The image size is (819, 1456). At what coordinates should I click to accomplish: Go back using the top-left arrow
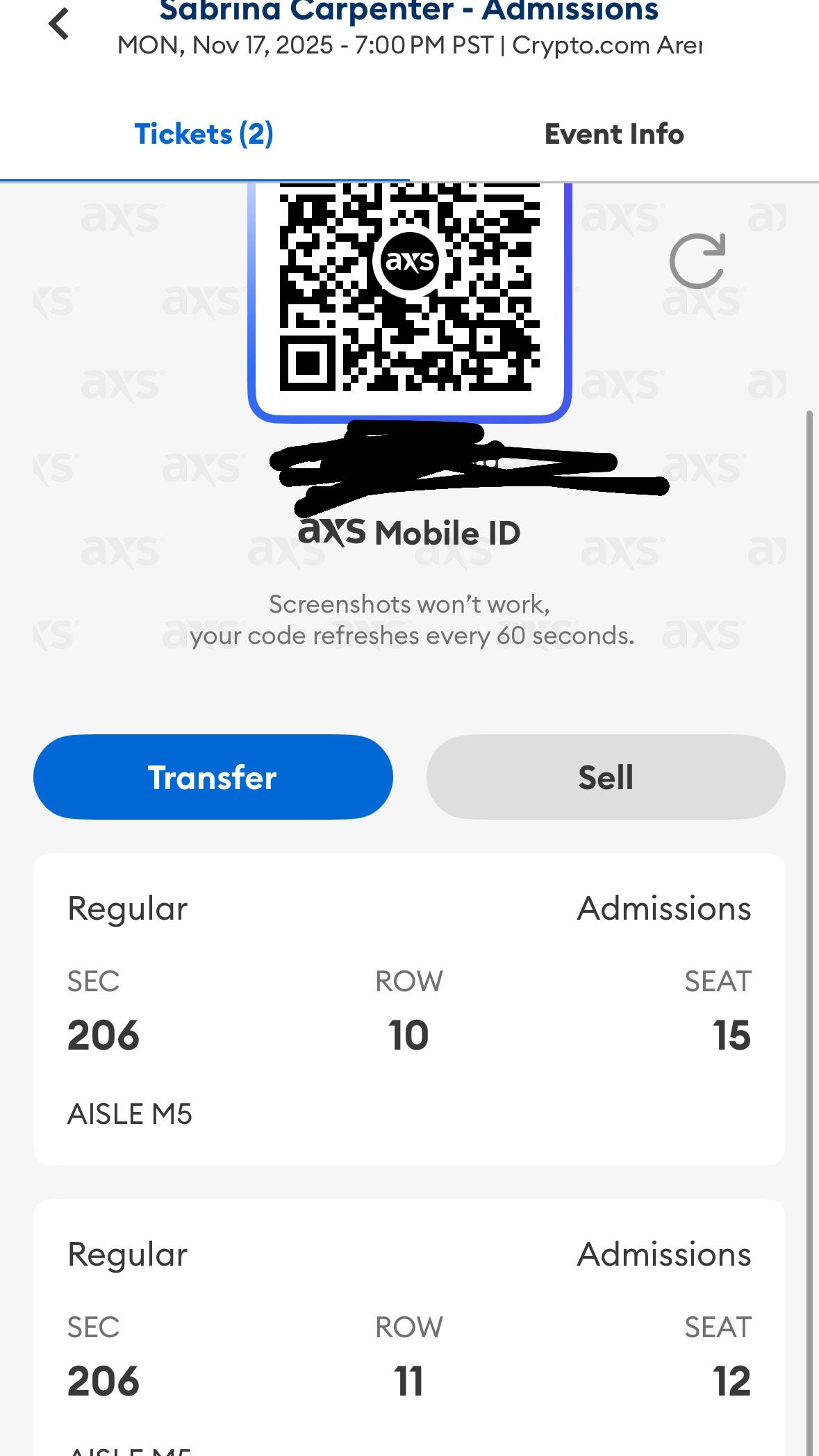pos(59,24)
